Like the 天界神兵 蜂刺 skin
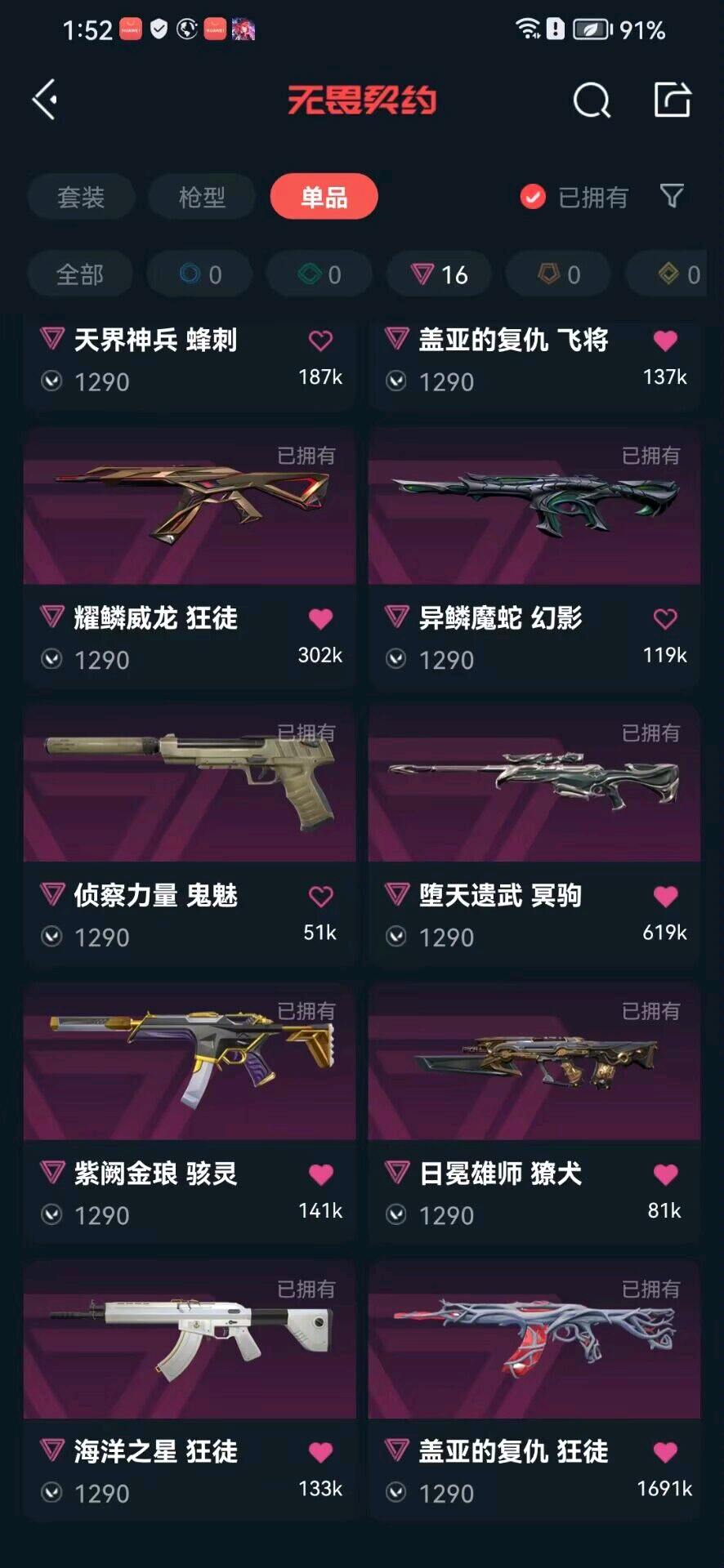The height and width of the screenshot is (1568, 724). coord(320,341)
